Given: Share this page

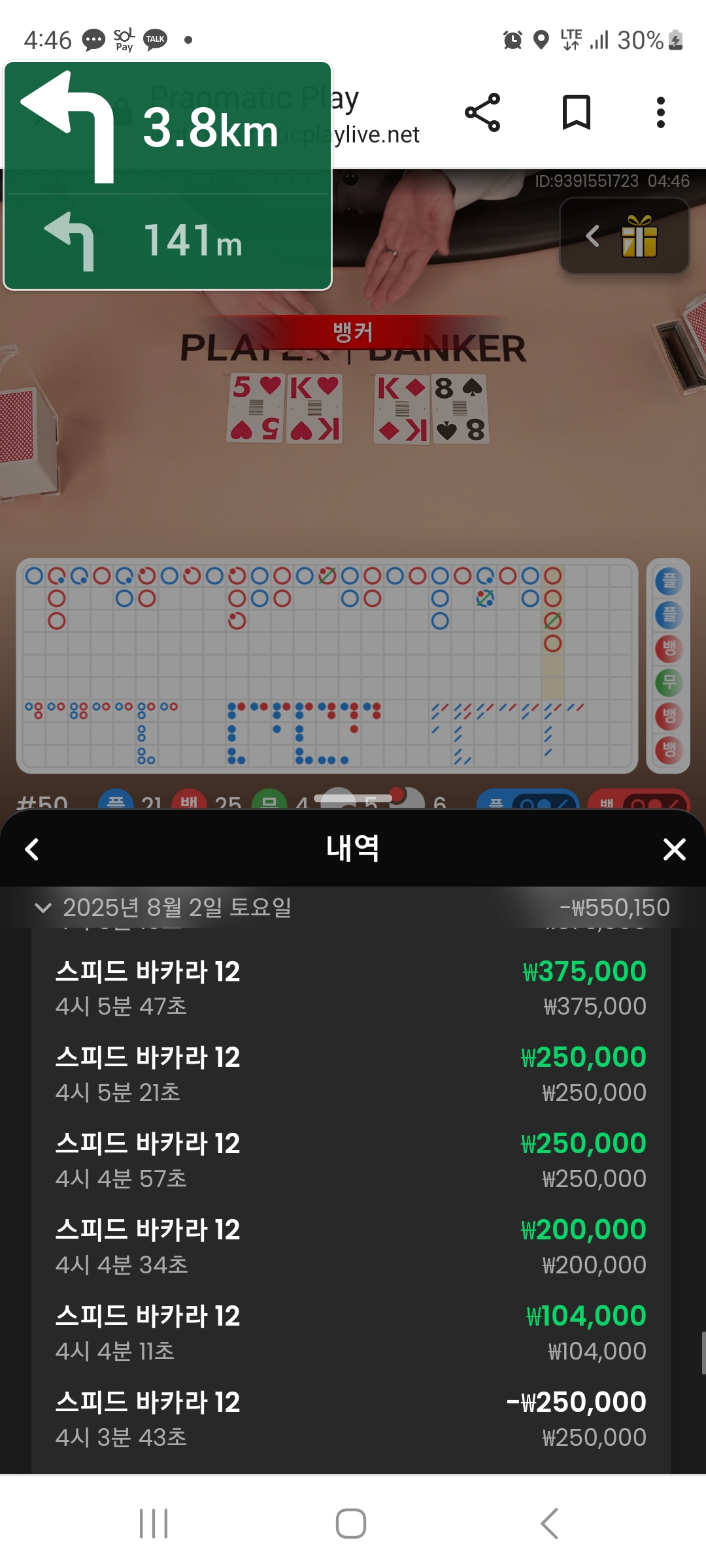Looking at the screenshot, I should pyautogui.click(x=482, y=112).
